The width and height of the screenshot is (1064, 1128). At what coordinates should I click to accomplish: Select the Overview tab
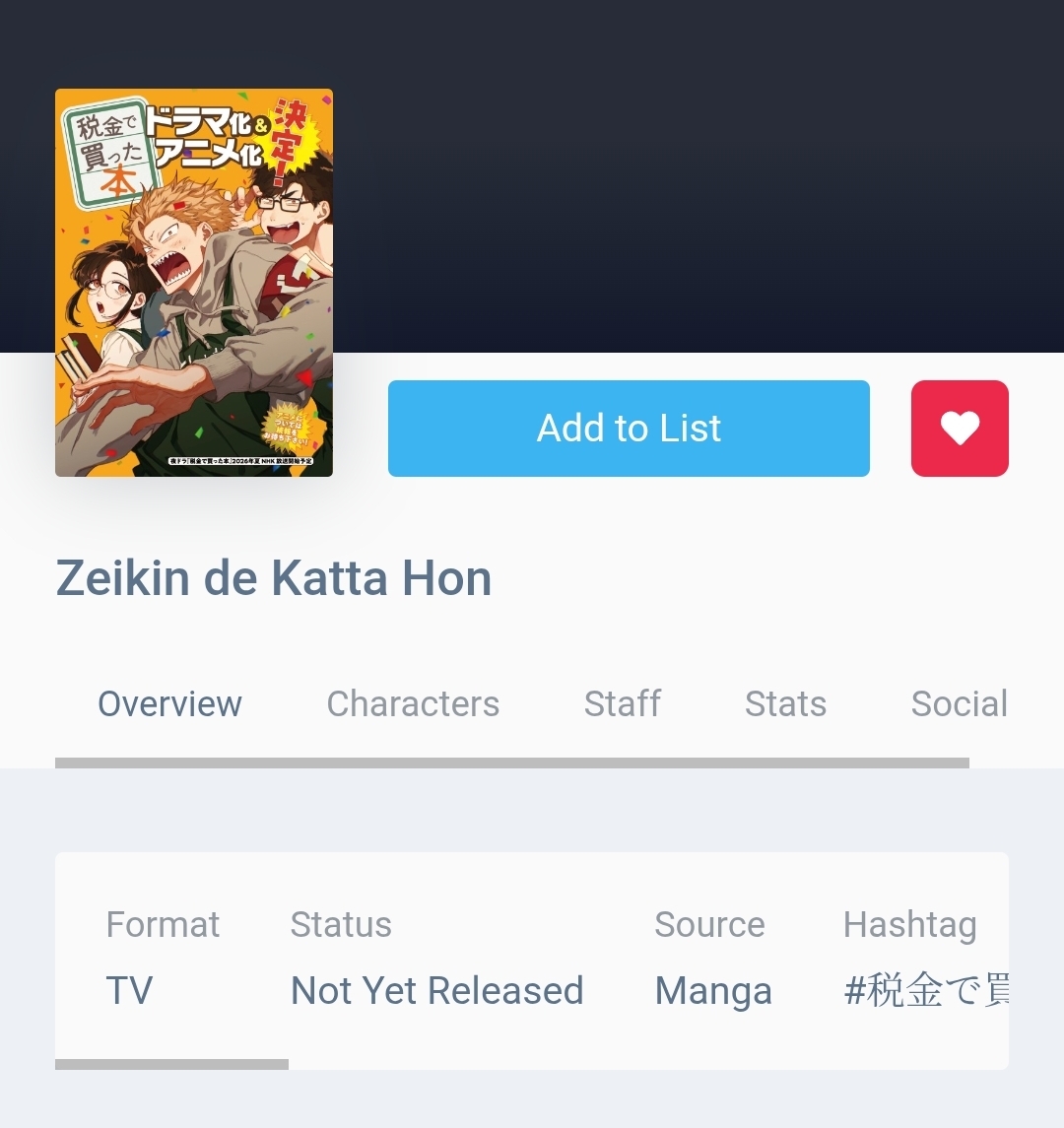click(x=169, y=703)
